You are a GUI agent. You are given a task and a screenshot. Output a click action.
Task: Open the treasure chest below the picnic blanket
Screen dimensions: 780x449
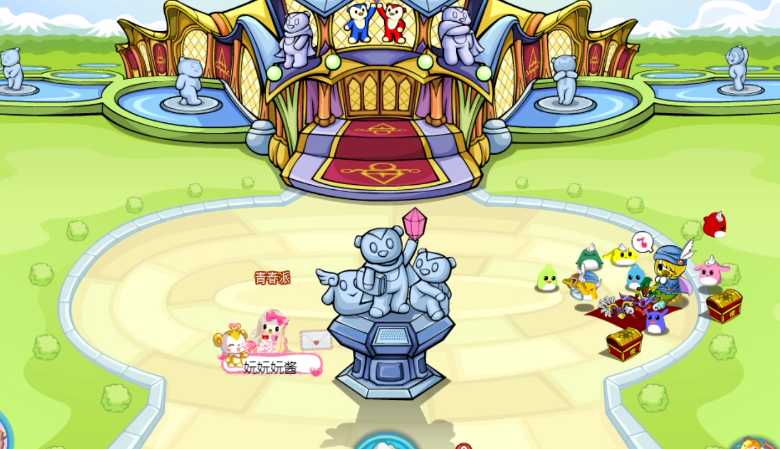[624, 344]
